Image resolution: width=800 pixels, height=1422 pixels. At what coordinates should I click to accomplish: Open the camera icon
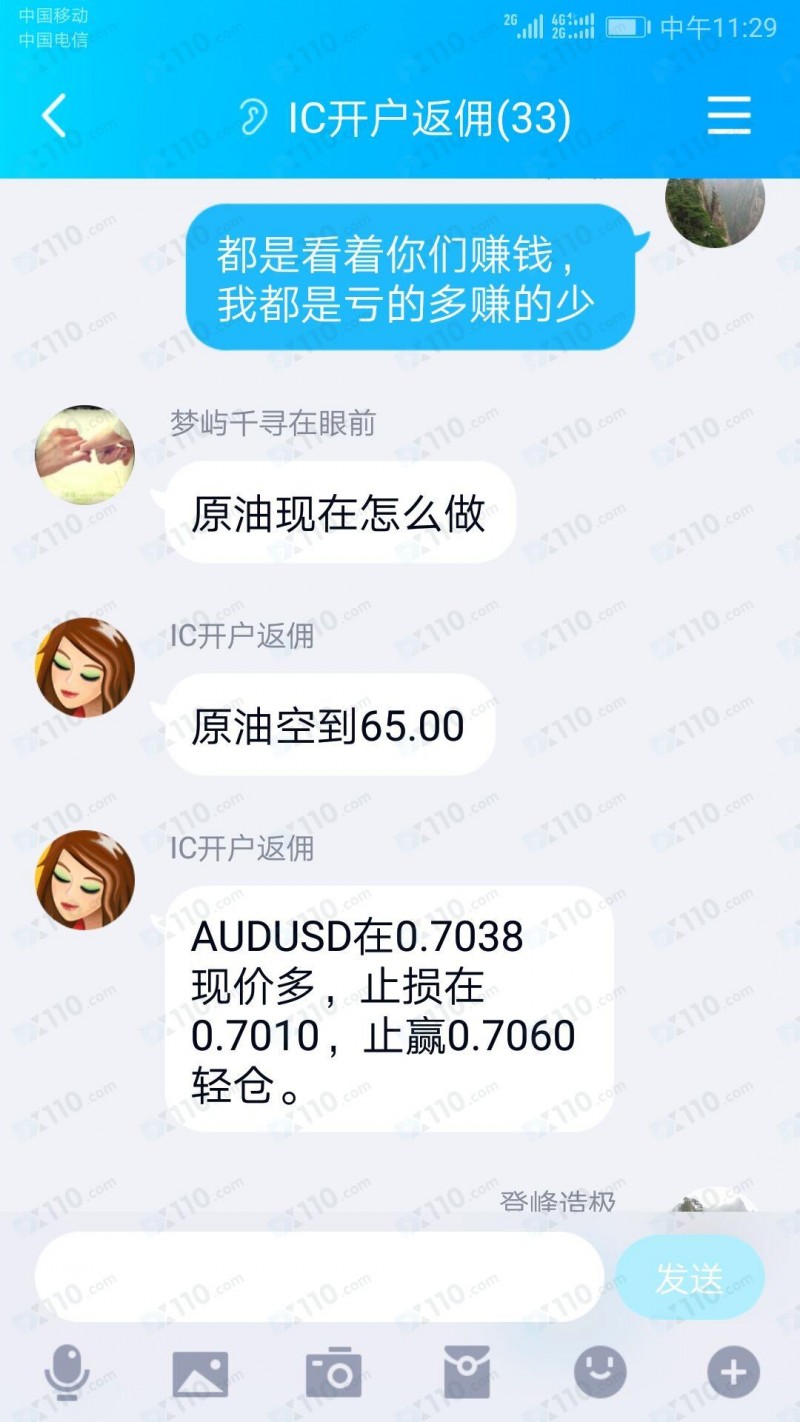click(333, 1372)
